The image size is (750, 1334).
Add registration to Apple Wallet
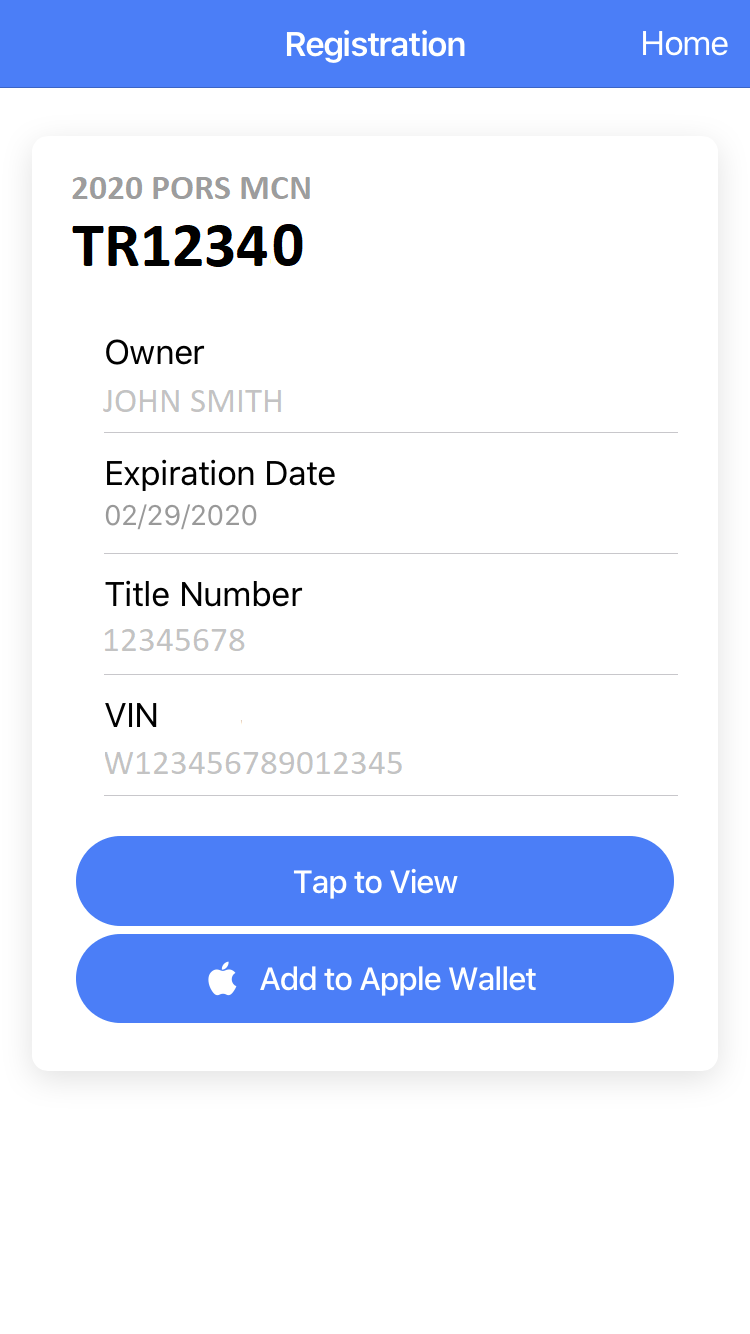[x=375, y=978]
